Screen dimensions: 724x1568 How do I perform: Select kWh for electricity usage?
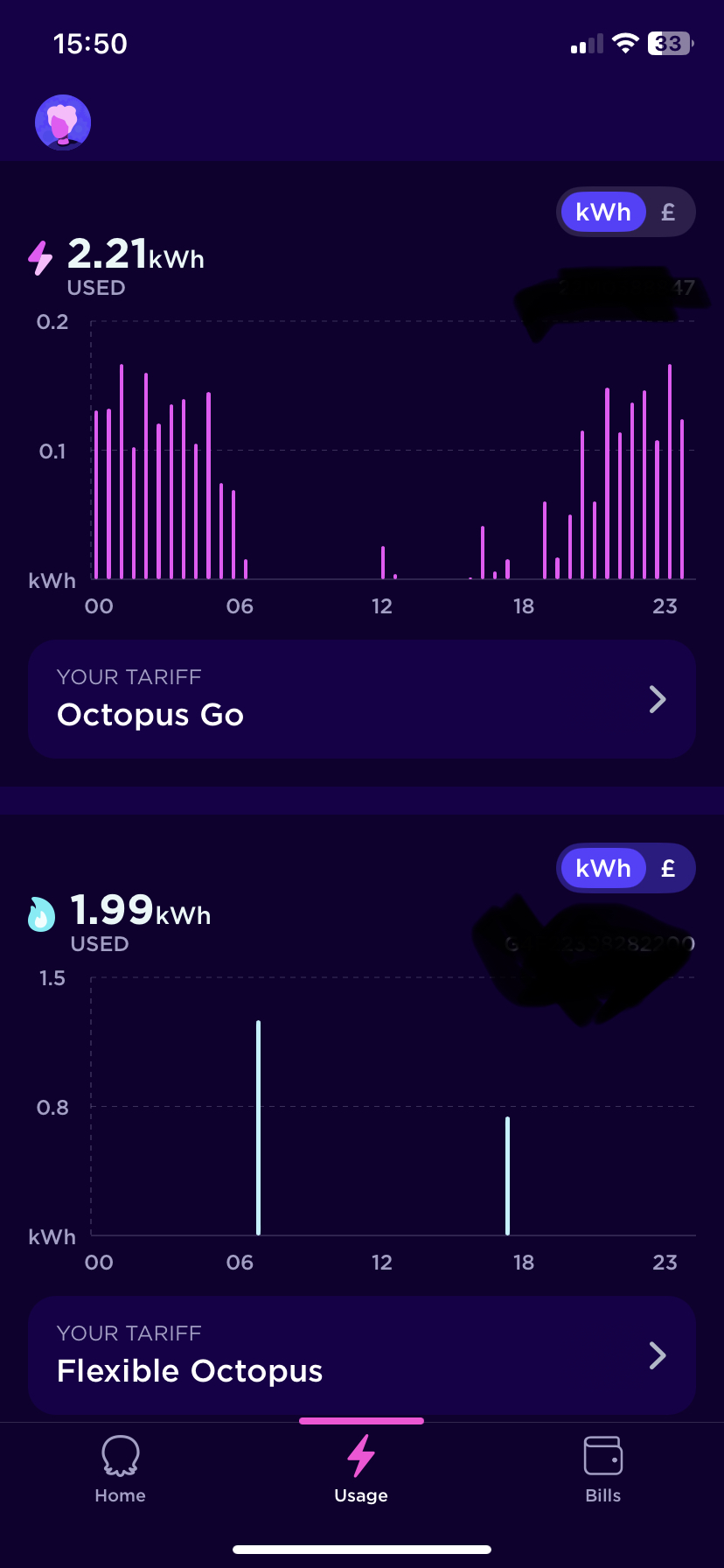click(603, 213)
